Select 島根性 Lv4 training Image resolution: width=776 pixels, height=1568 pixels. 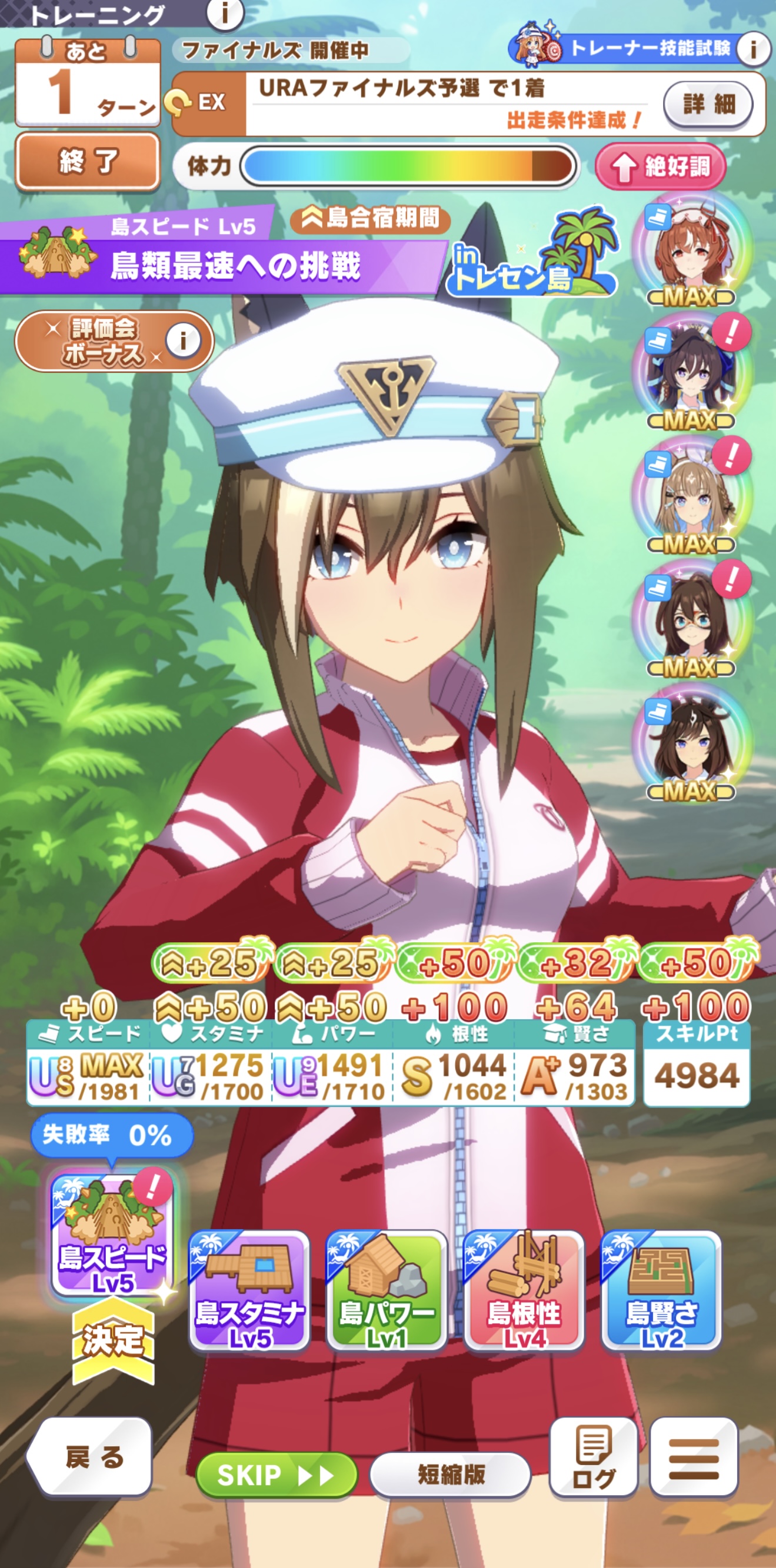pos(524,1289)
